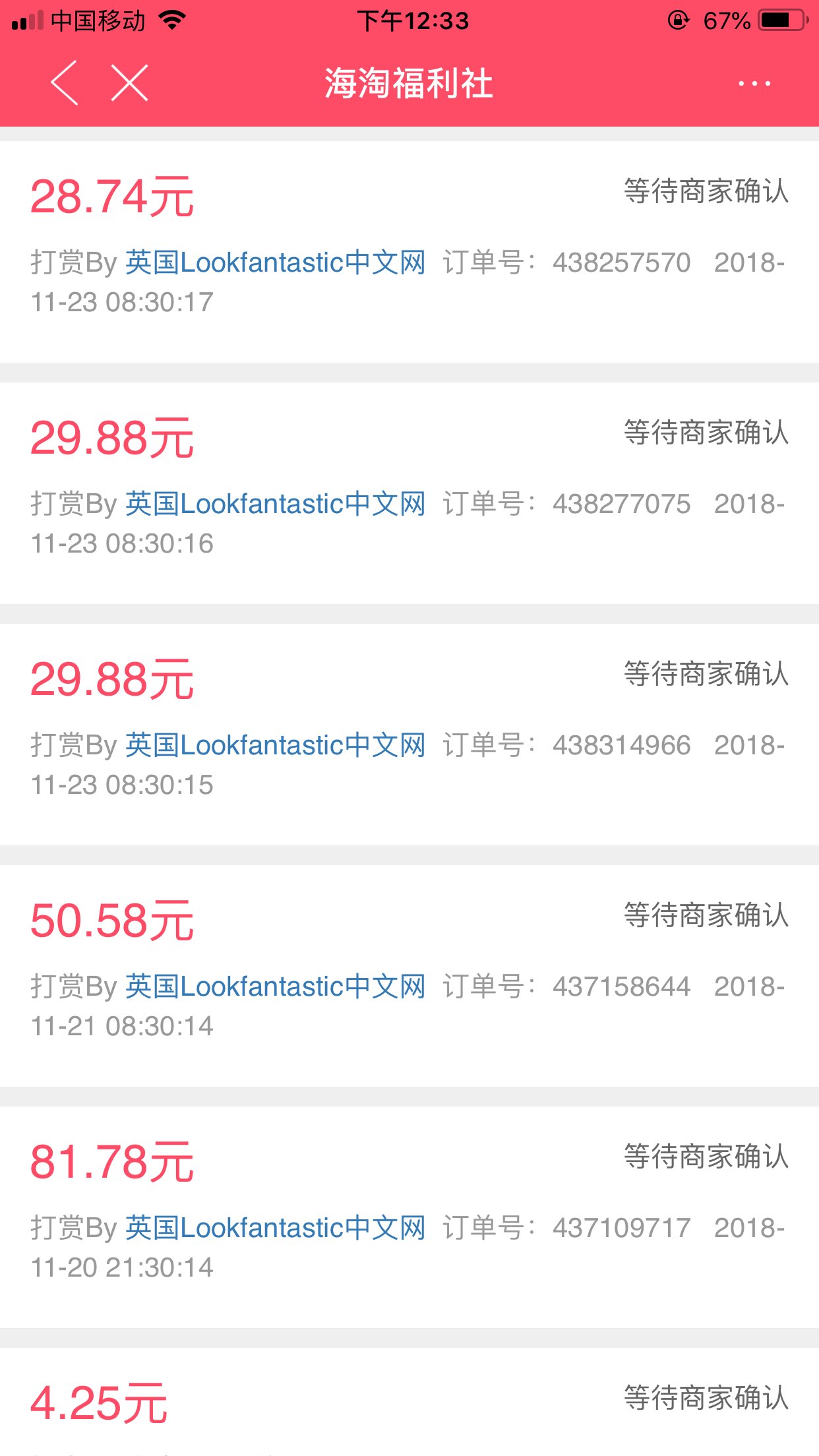Open Lookfantastic link in order 437109717
Screen dimensions: 819x1456
coord(276,1228)
